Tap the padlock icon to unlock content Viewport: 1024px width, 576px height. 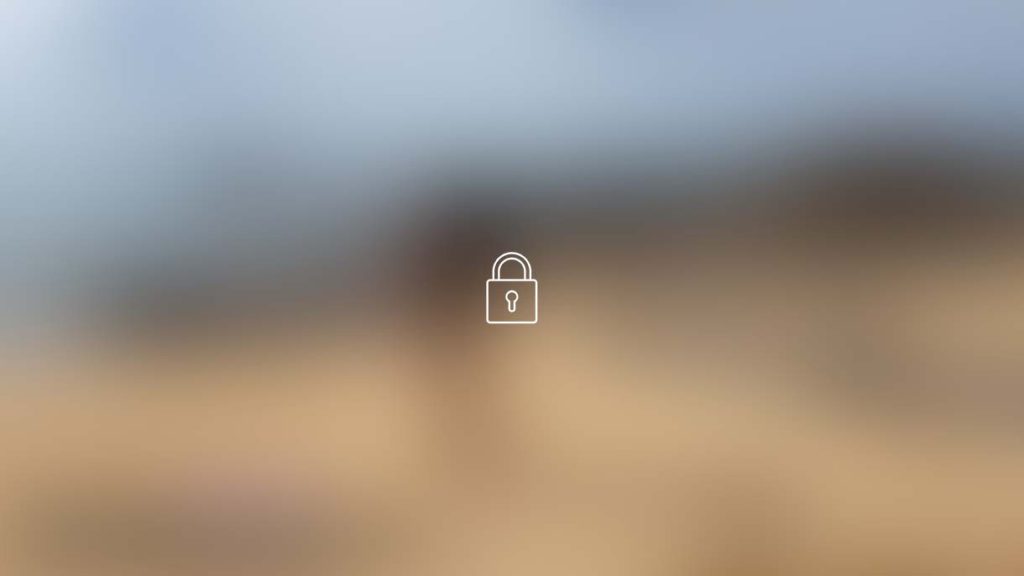(x=511, y=289)
